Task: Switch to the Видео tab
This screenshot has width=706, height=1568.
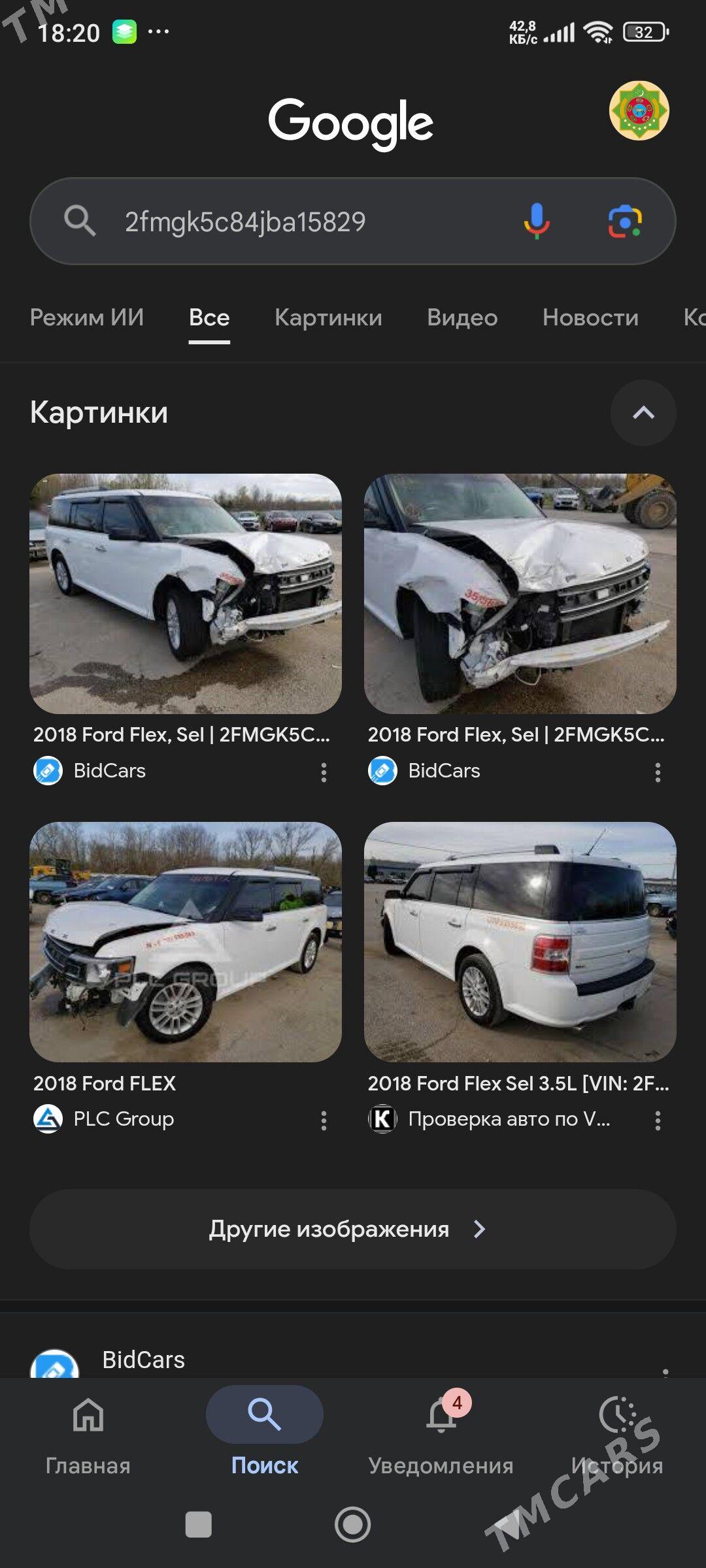Action: pyautogui.click(x=462, y=318)
